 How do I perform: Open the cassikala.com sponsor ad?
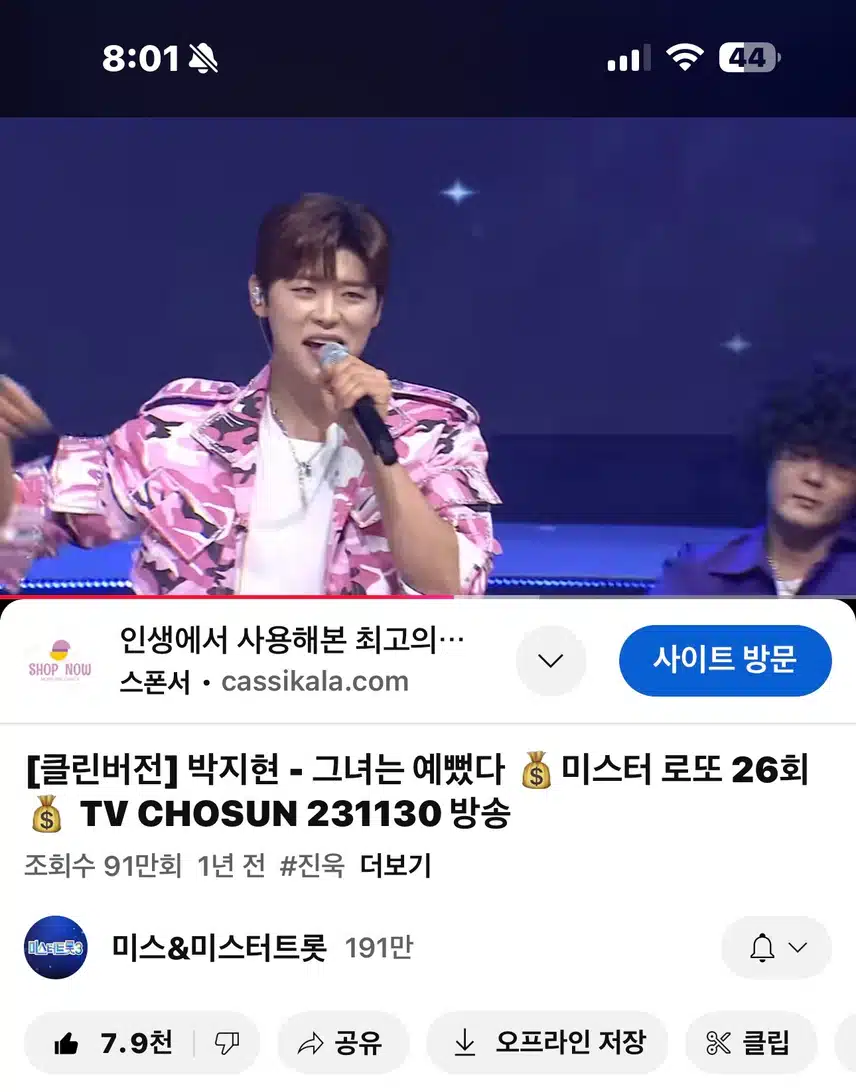coord(290,660)
